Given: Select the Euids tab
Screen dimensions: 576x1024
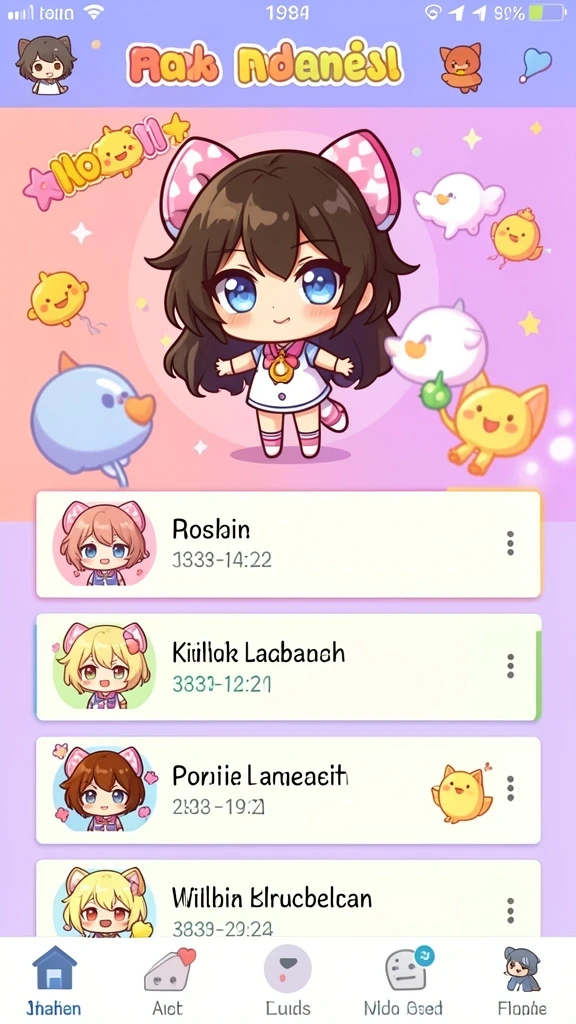Looking at the screenshot, I should [288, 981].
